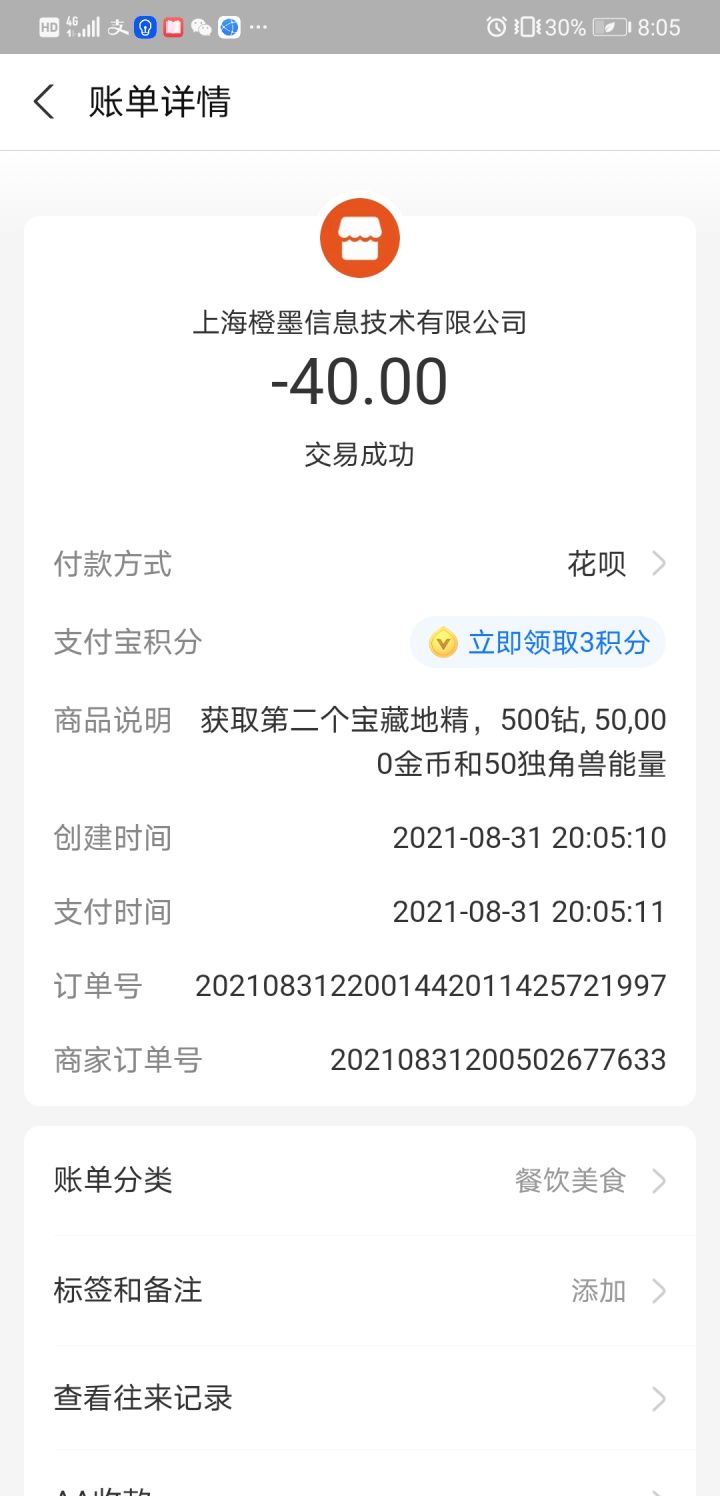Open merchant 上海橙墨信息技术有限公司 icon
This screenshot has width=720, height=1496.
(x=360, y=239)
